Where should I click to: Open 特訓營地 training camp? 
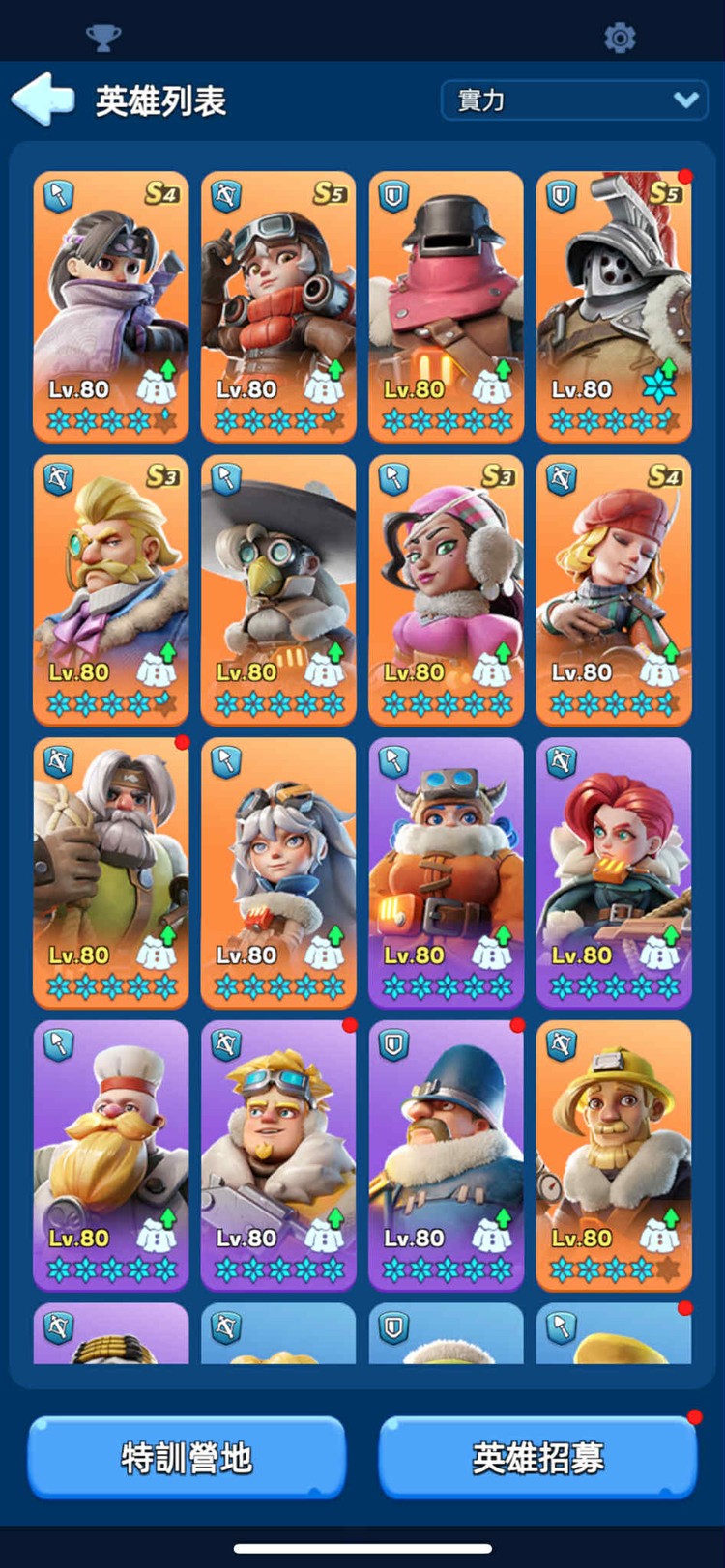[187, 1457]
